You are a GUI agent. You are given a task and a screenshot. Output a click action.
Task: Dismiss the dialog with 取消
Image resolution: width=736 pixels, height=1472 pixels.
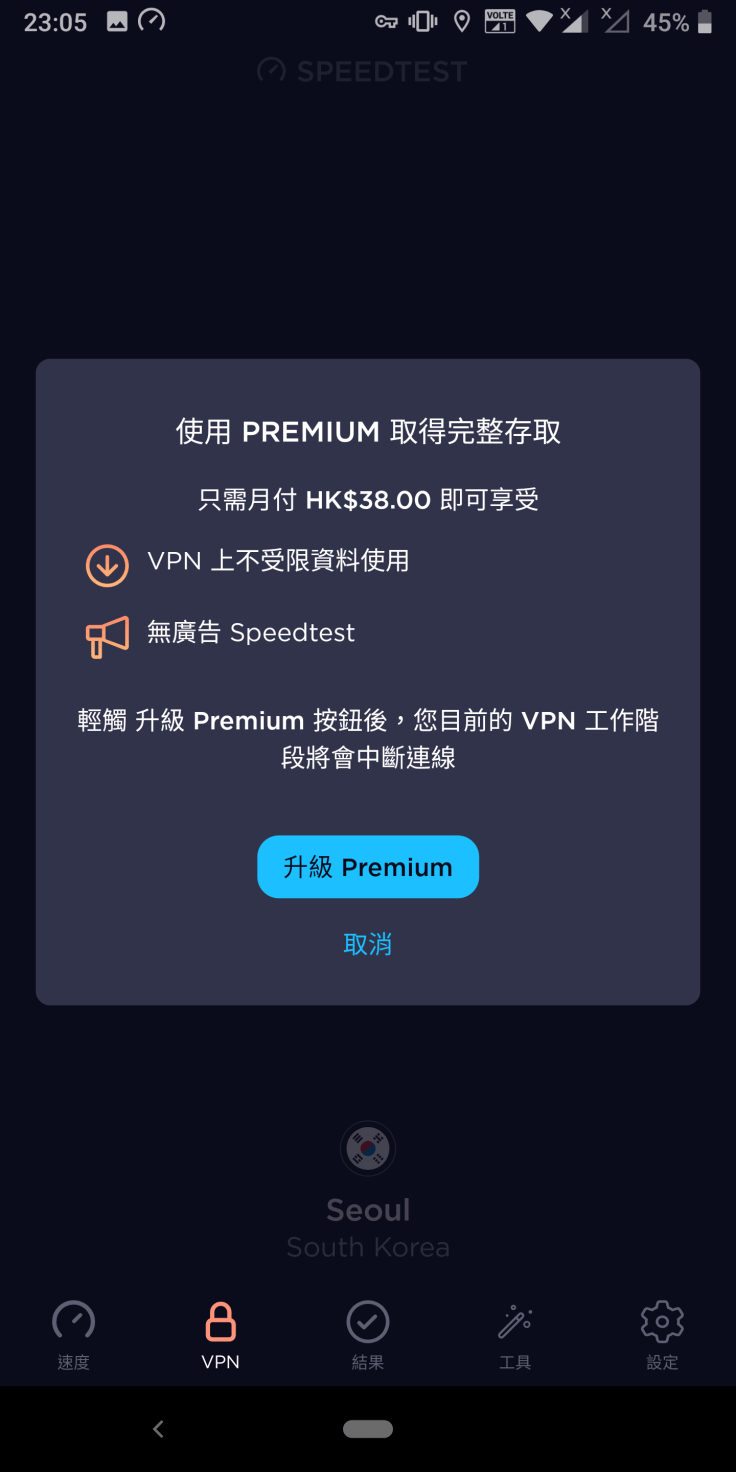pos(368,944)
